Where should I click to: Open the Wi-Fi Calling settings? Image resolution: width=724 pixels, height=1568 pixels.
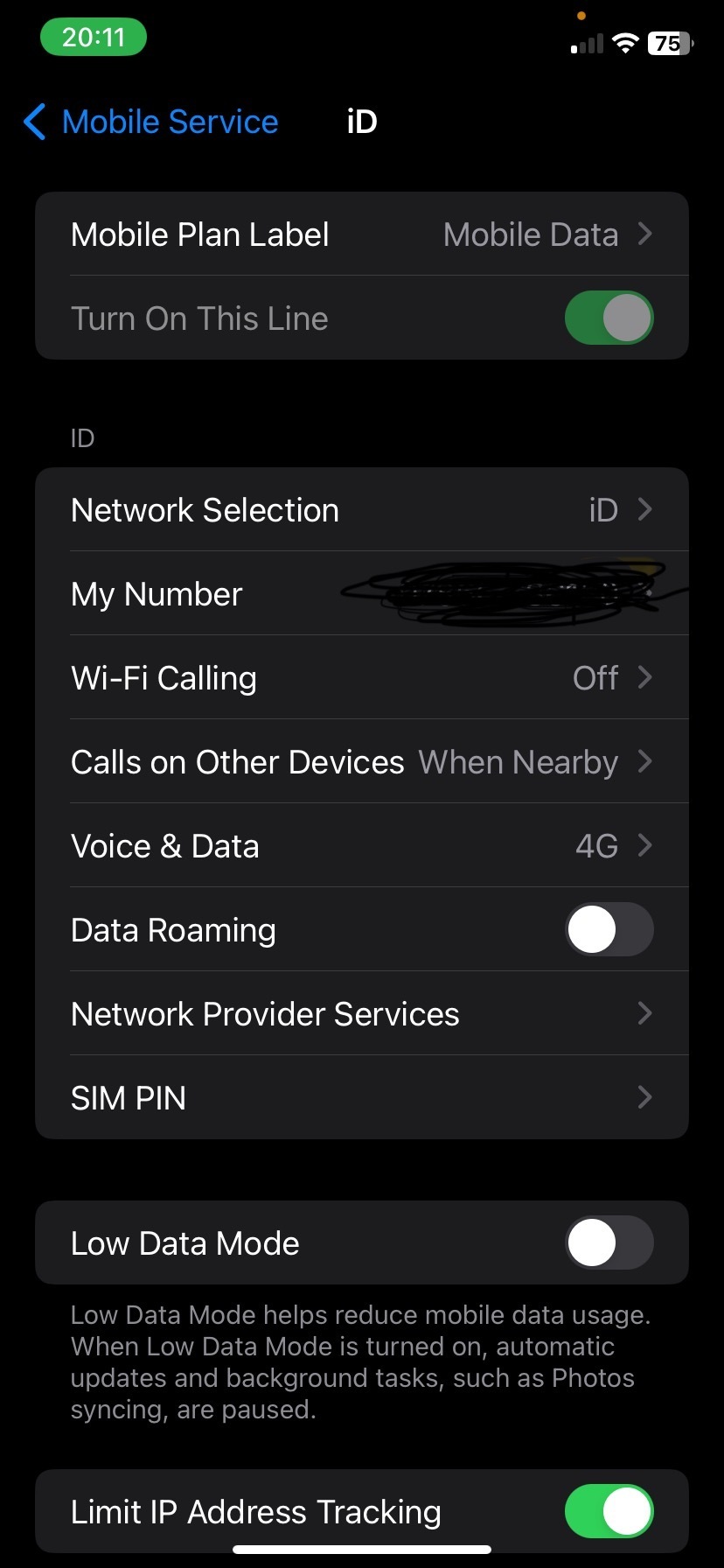(362, 677)
